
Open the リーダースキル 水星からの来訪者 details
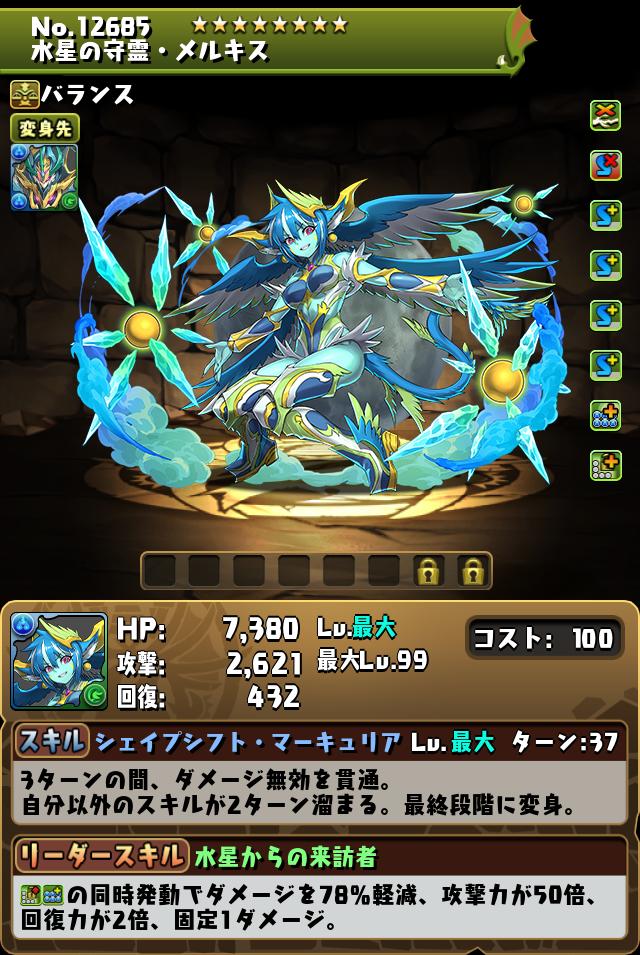[318, 855]
